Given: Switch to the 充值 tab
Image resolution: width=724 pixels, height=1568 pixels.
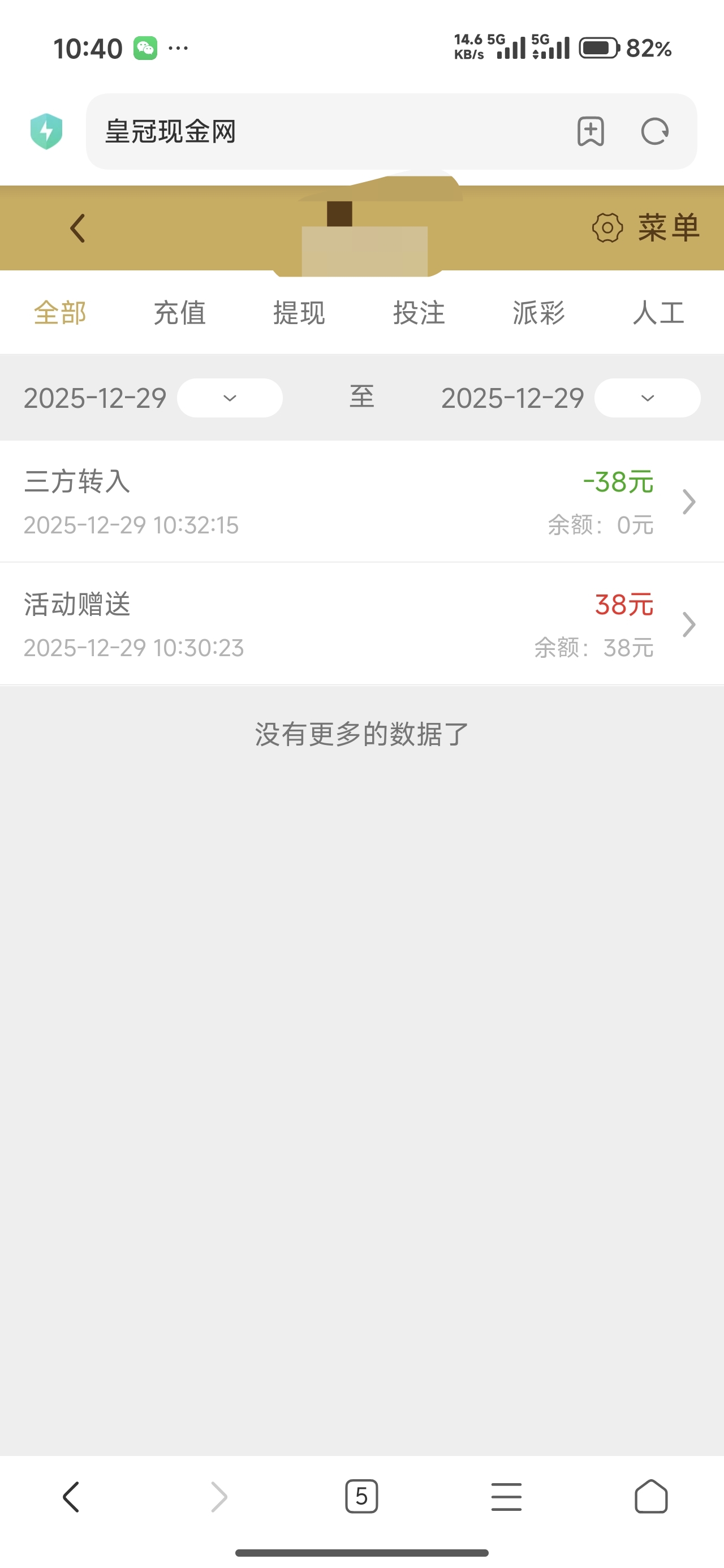Looking at the screenshot, I should pos(180,313).
